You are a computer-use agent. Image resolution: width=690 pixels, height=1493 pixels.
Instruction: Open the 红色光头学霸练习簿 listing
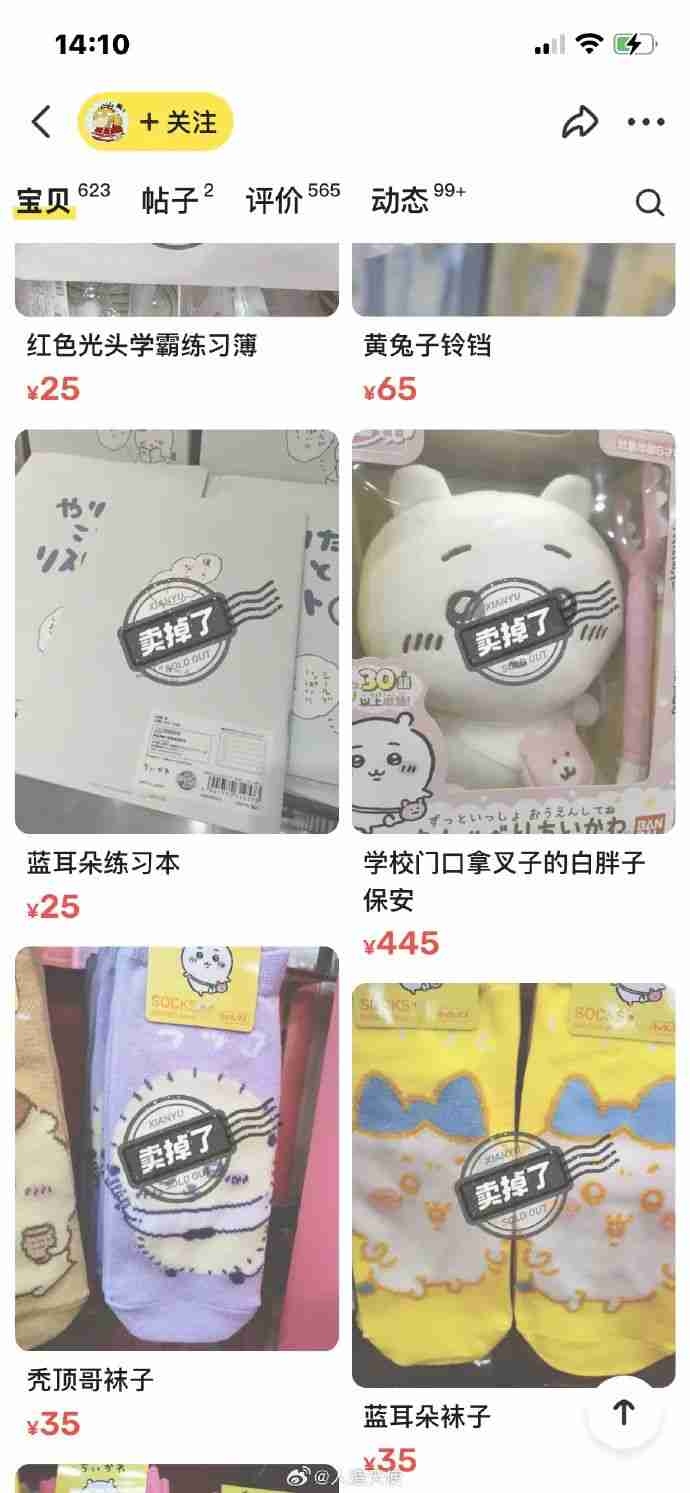(142, 345)
